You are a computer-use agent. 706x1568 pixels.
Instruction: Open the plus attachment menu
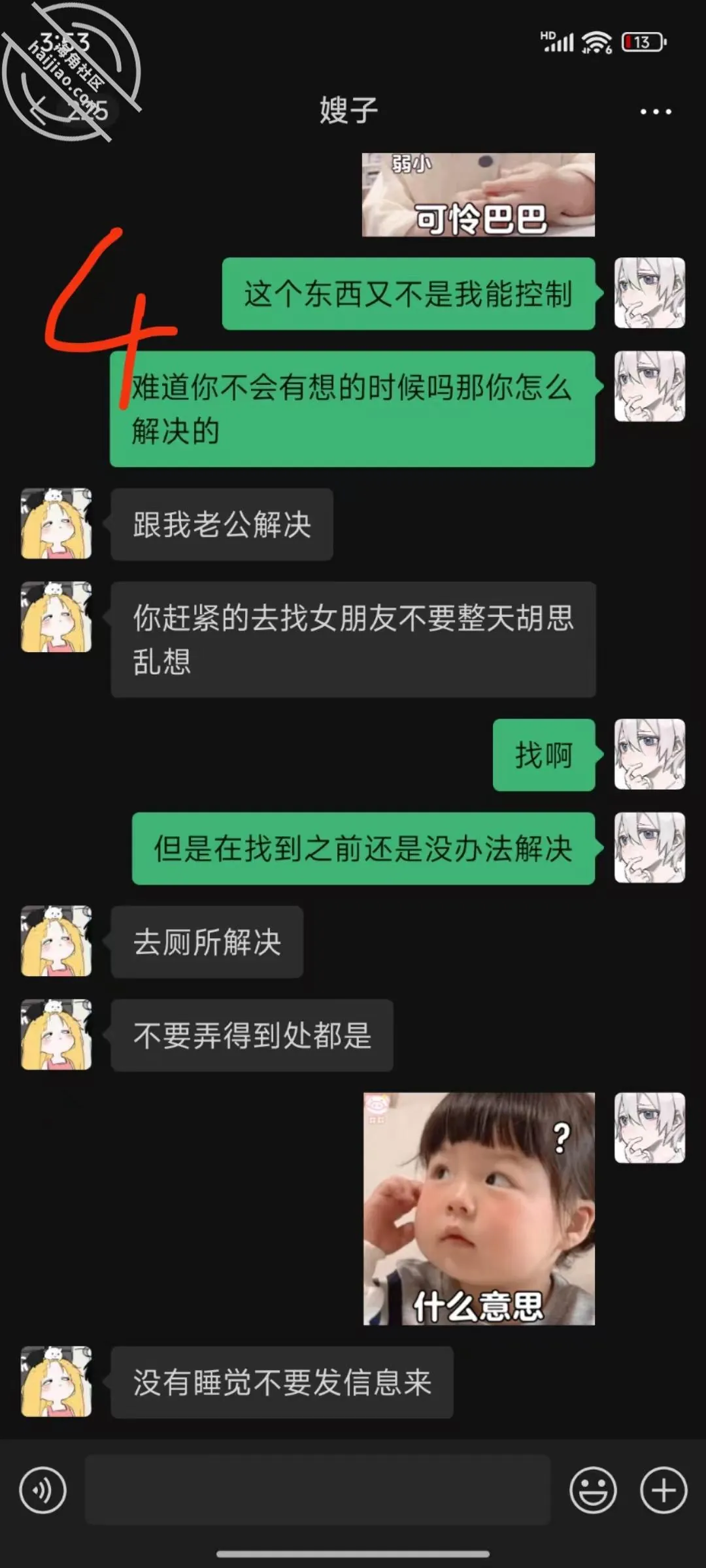point(664,1490)
